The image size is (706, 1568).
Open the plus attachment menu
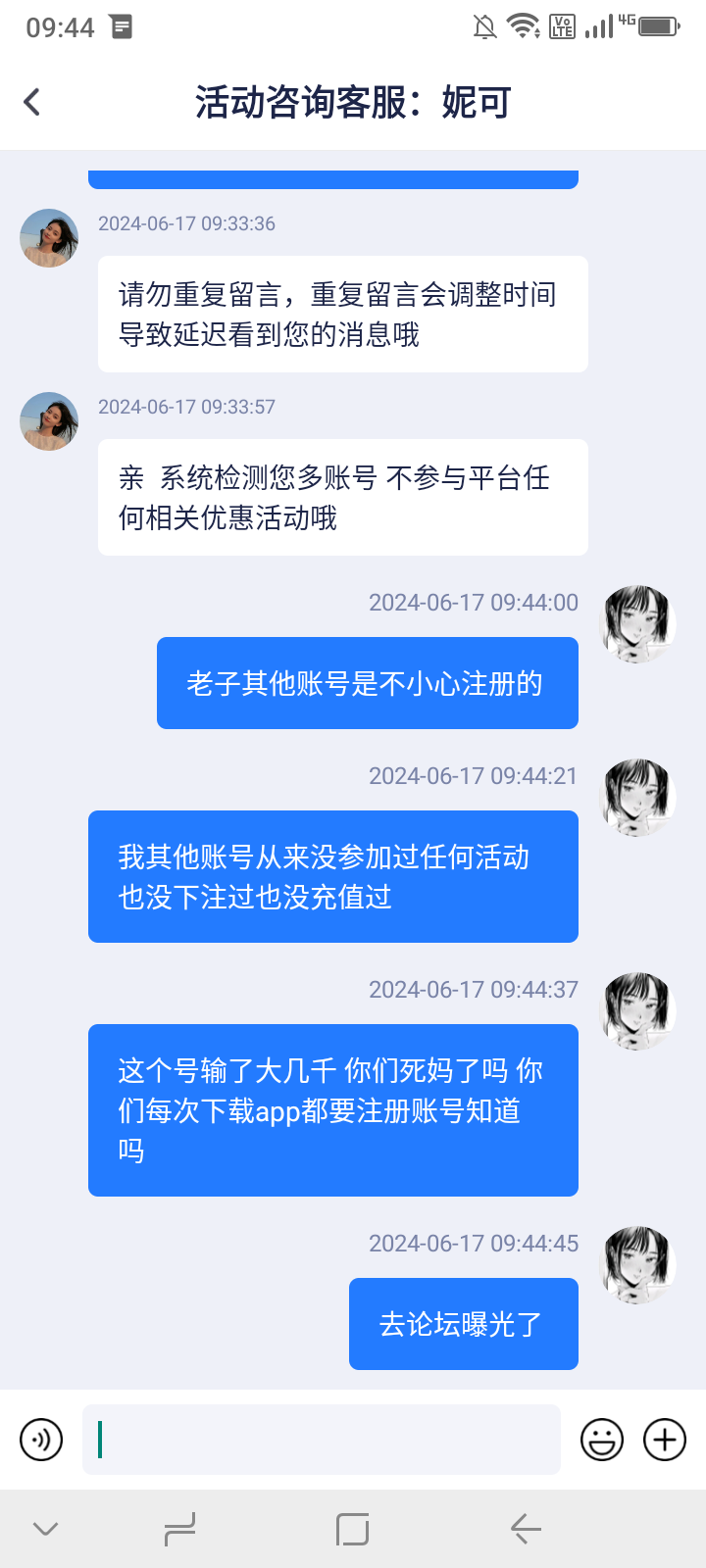click(x=665, y=1440)
